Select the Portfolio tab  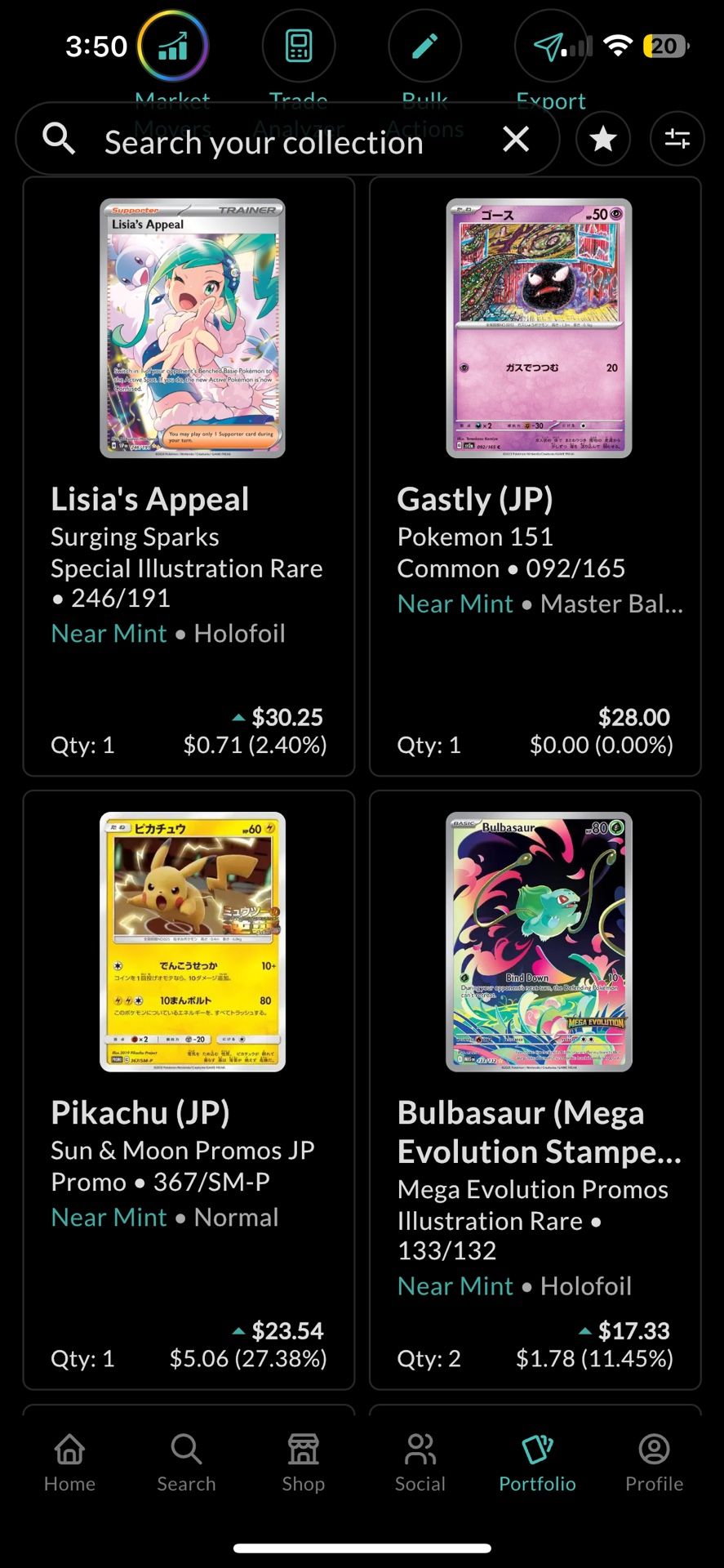click(x=537, y=1462)
